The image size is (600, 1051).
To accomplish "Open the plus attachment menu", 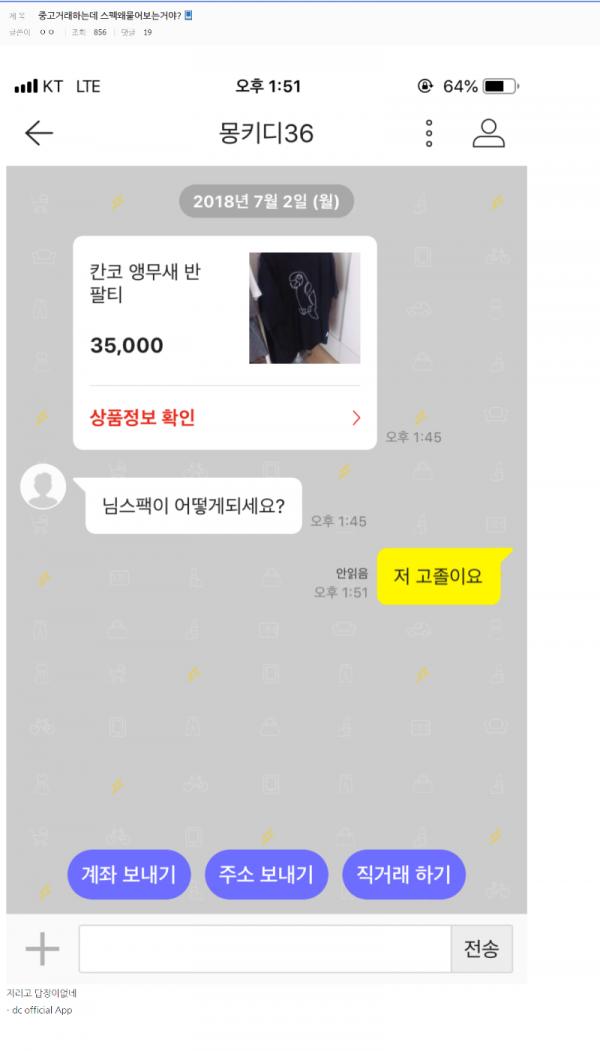I will pyautogui.click(x=42, y=949).
